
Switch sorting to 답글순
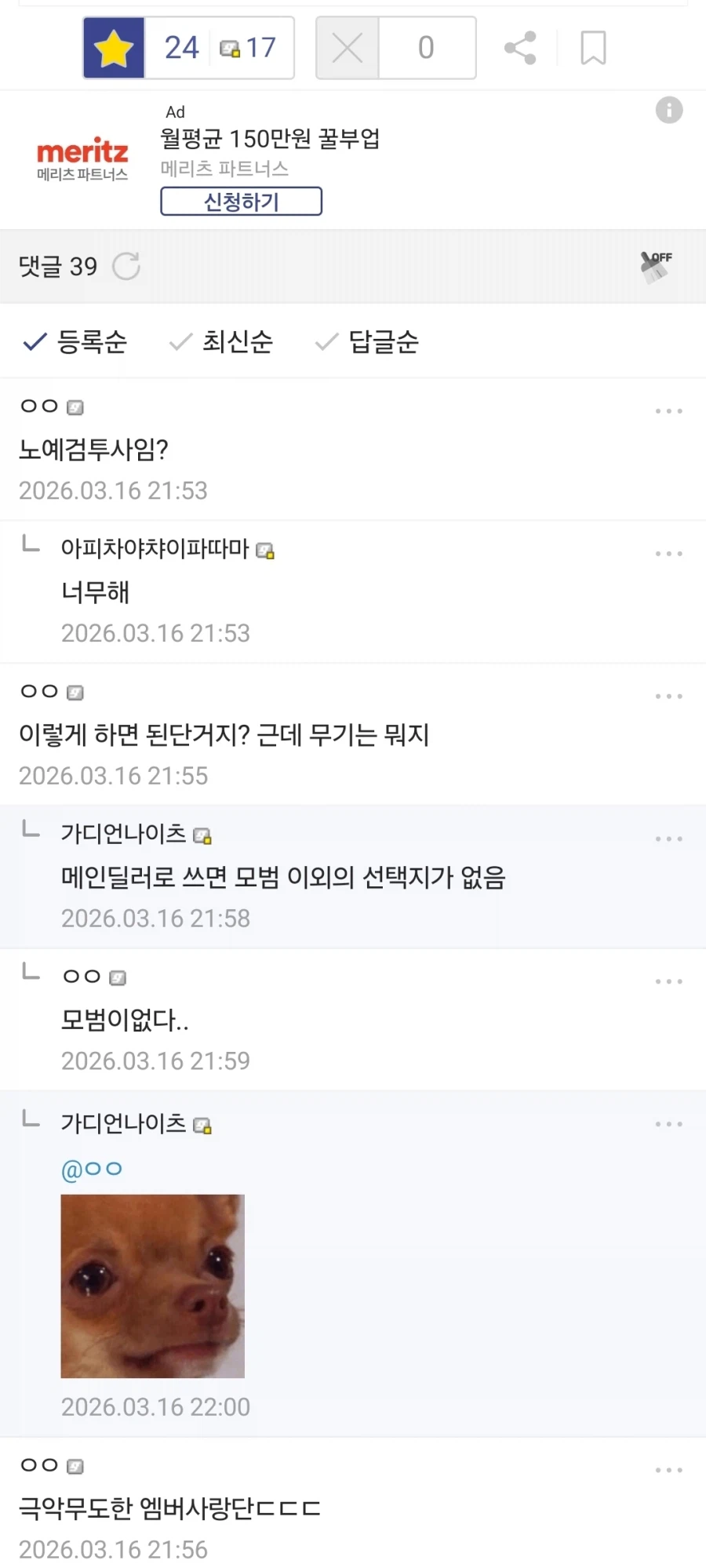point(384,342)
